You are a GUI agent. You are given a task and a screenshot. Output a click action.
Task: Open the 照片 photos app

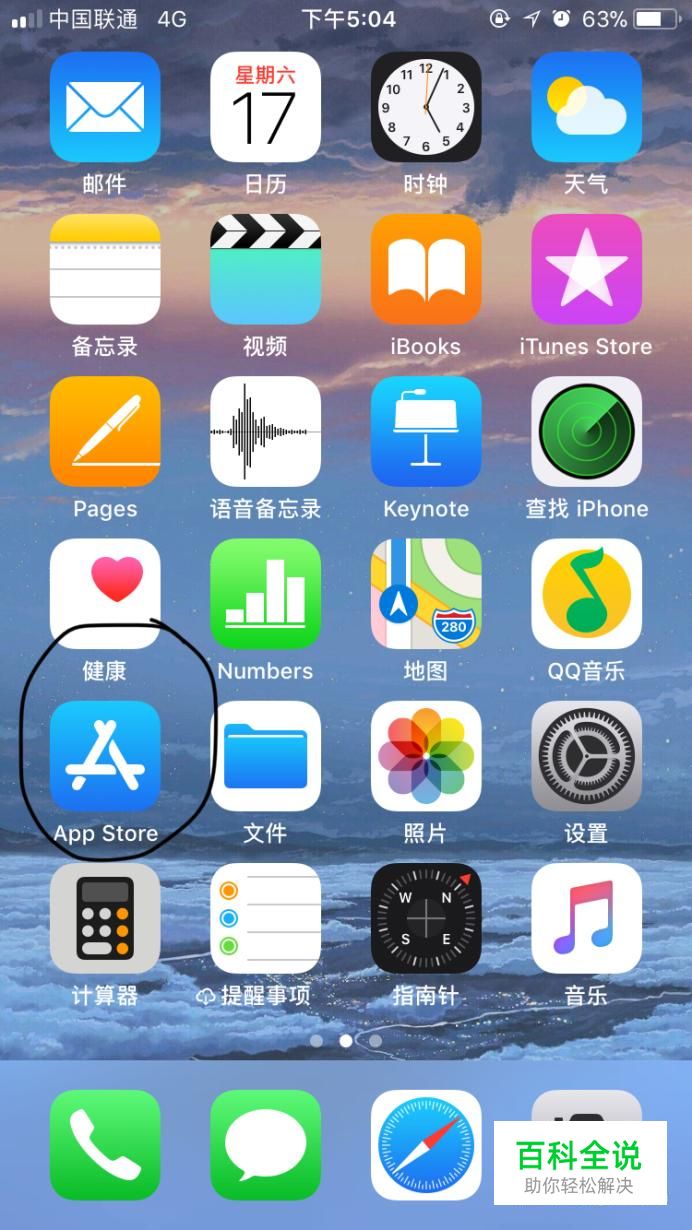click(x=426, y=756)
